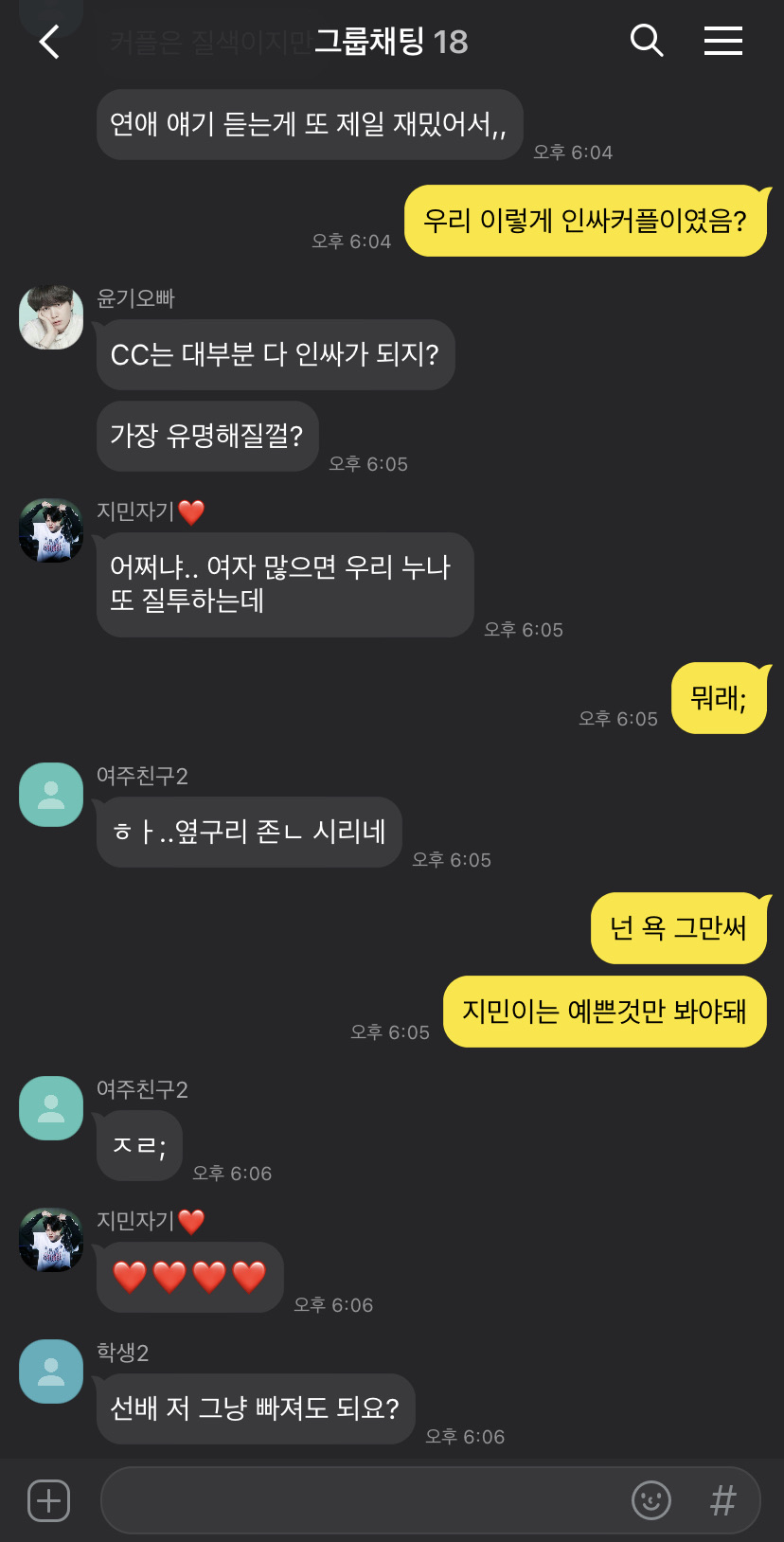Tap the message input field
This screenshot has width=784, height=1542.
365,1500
